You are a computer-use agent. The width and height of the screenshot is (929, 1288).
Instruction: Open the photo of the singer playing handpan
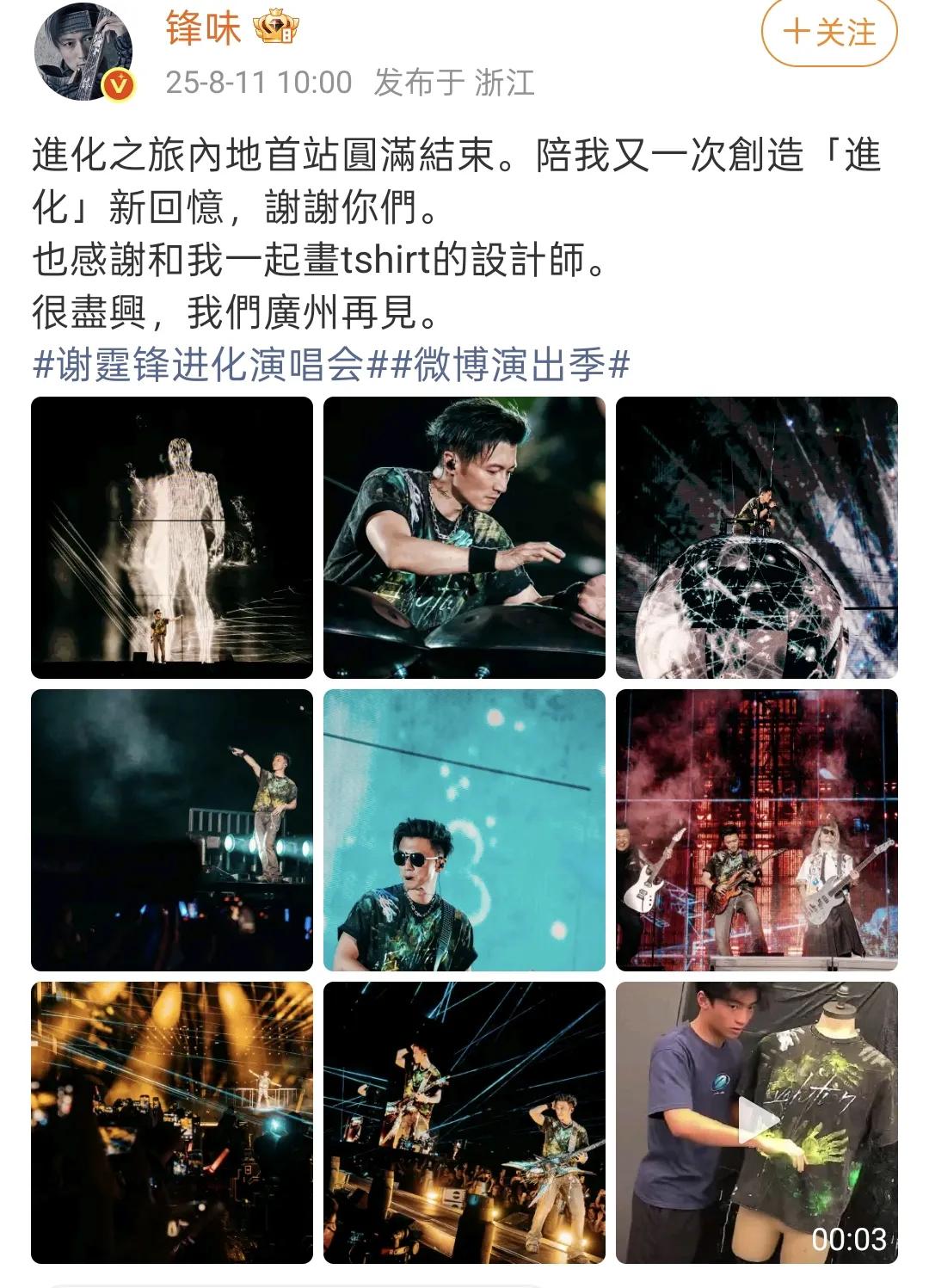click(464, 538)
